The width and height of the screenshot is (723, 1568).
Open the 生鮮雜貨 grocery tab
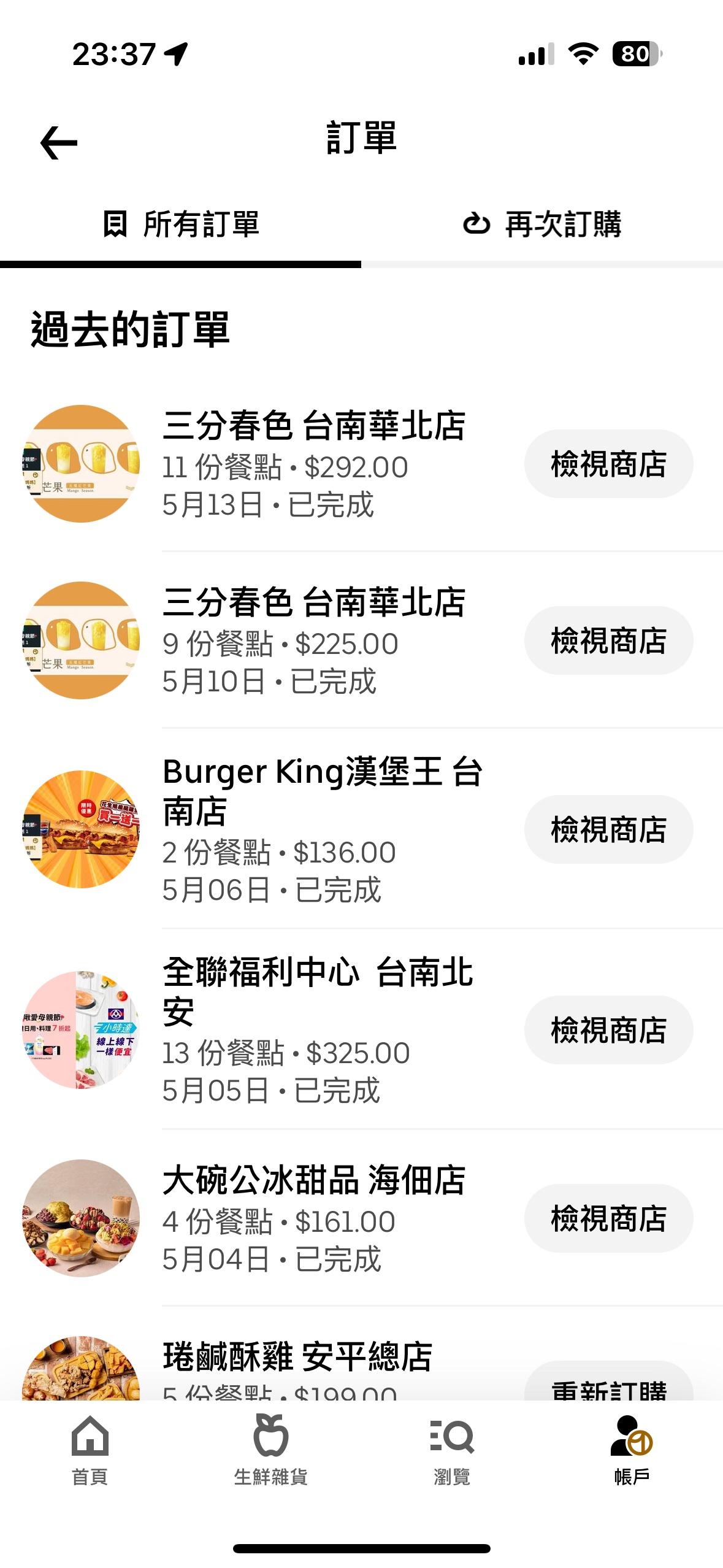tap(271, 1450)
